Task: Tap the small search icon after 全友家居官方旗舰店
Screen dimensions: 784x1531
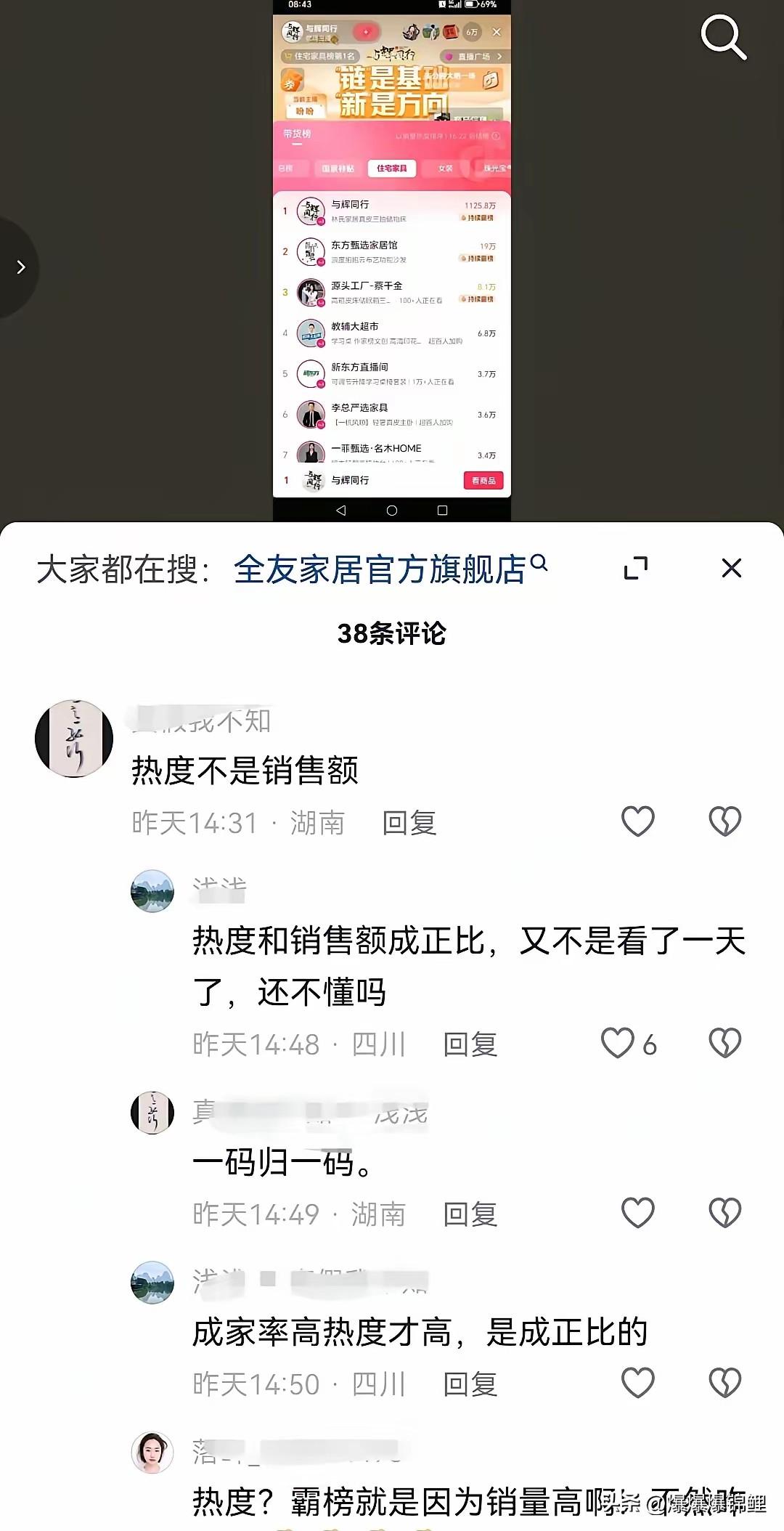Action: [537, 566]
